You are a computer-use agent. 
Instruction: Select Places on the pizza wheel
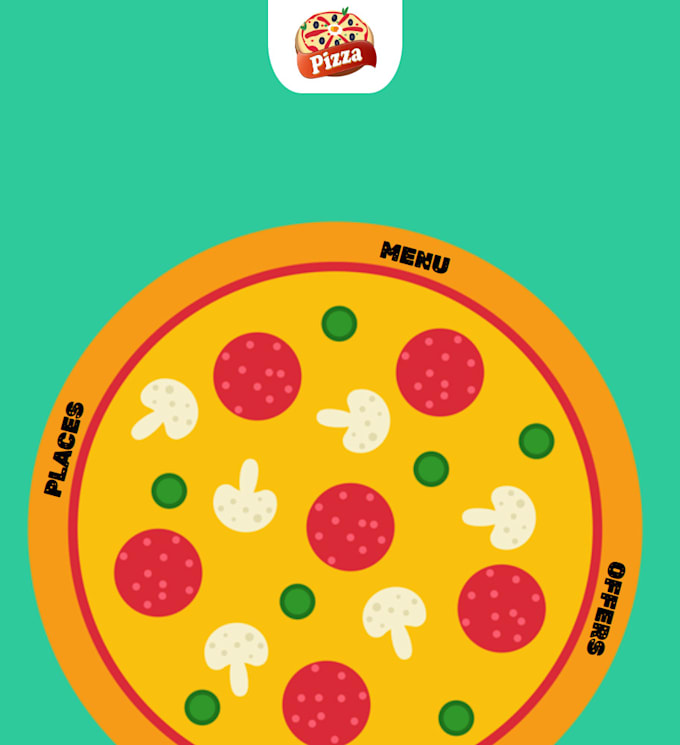(64, 449)
